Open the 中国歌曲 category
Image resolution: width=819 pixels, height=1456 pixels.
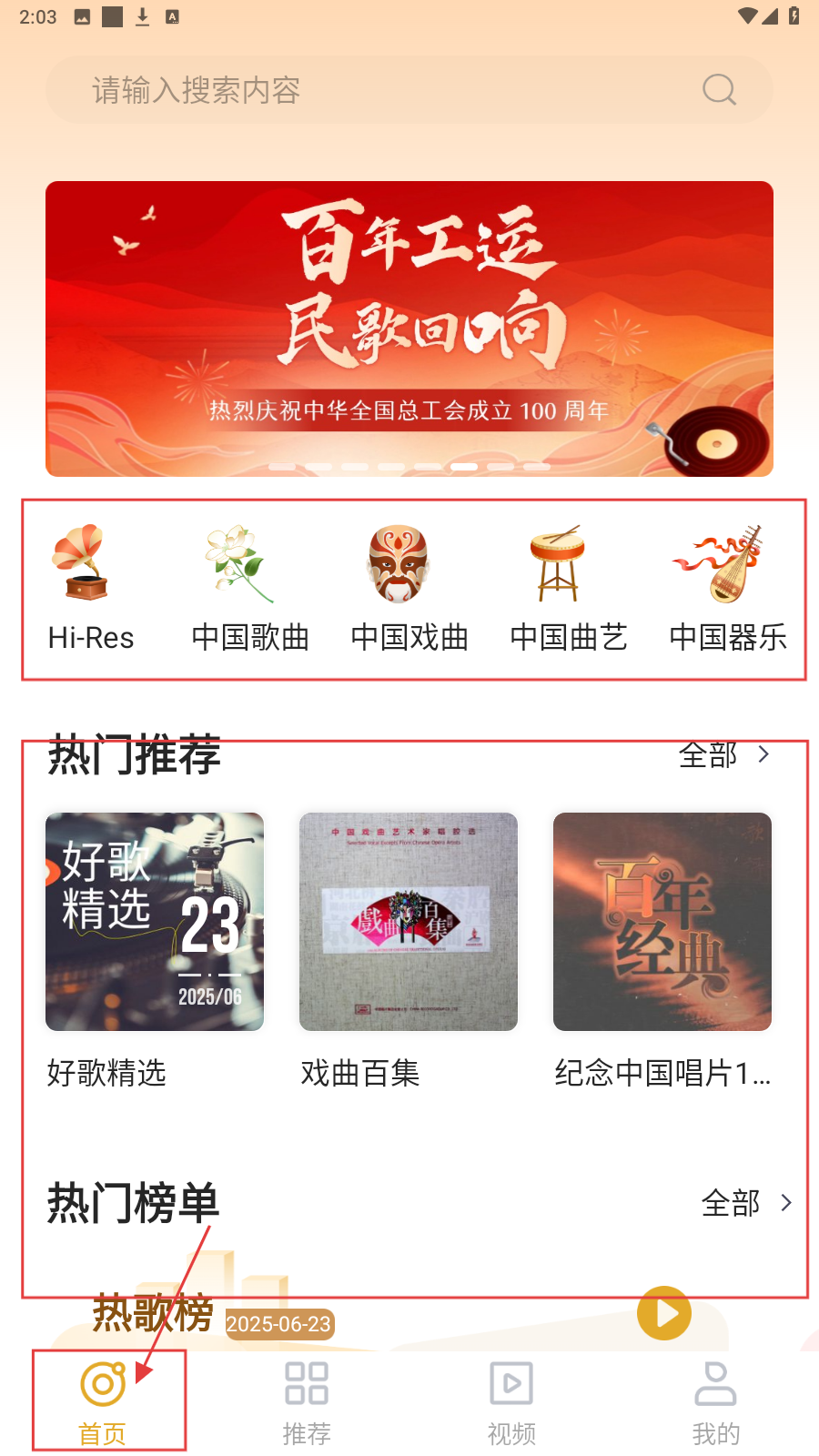point(250,587)
